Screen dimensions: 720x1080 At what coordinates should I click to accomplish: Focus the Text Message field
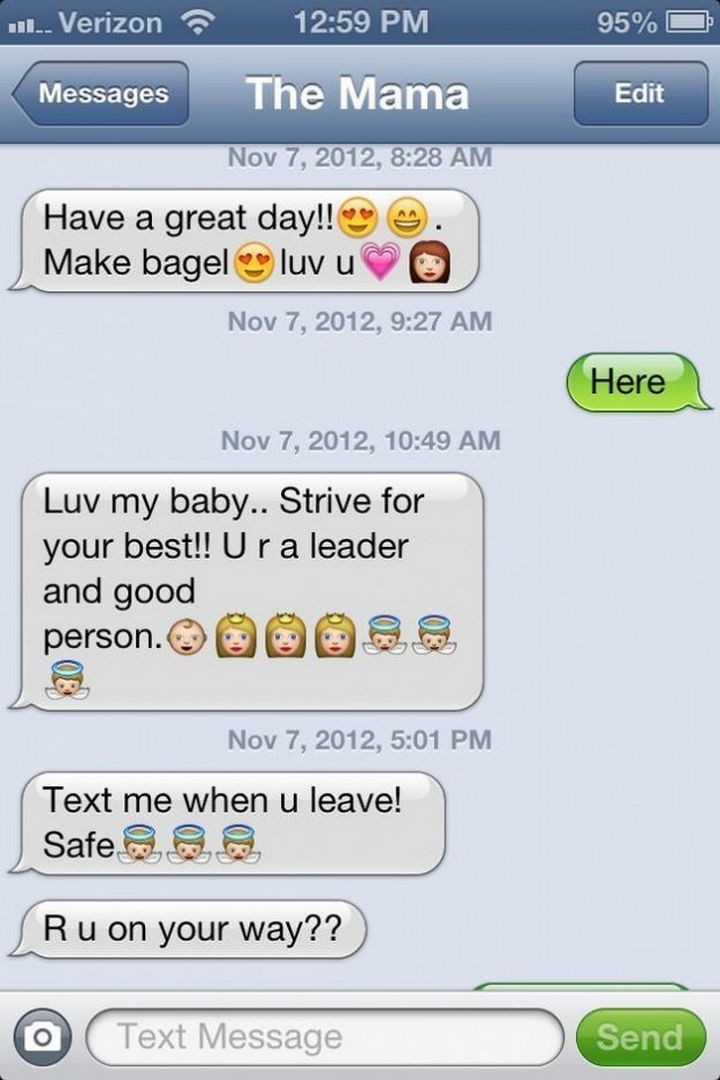point(325,1037)
